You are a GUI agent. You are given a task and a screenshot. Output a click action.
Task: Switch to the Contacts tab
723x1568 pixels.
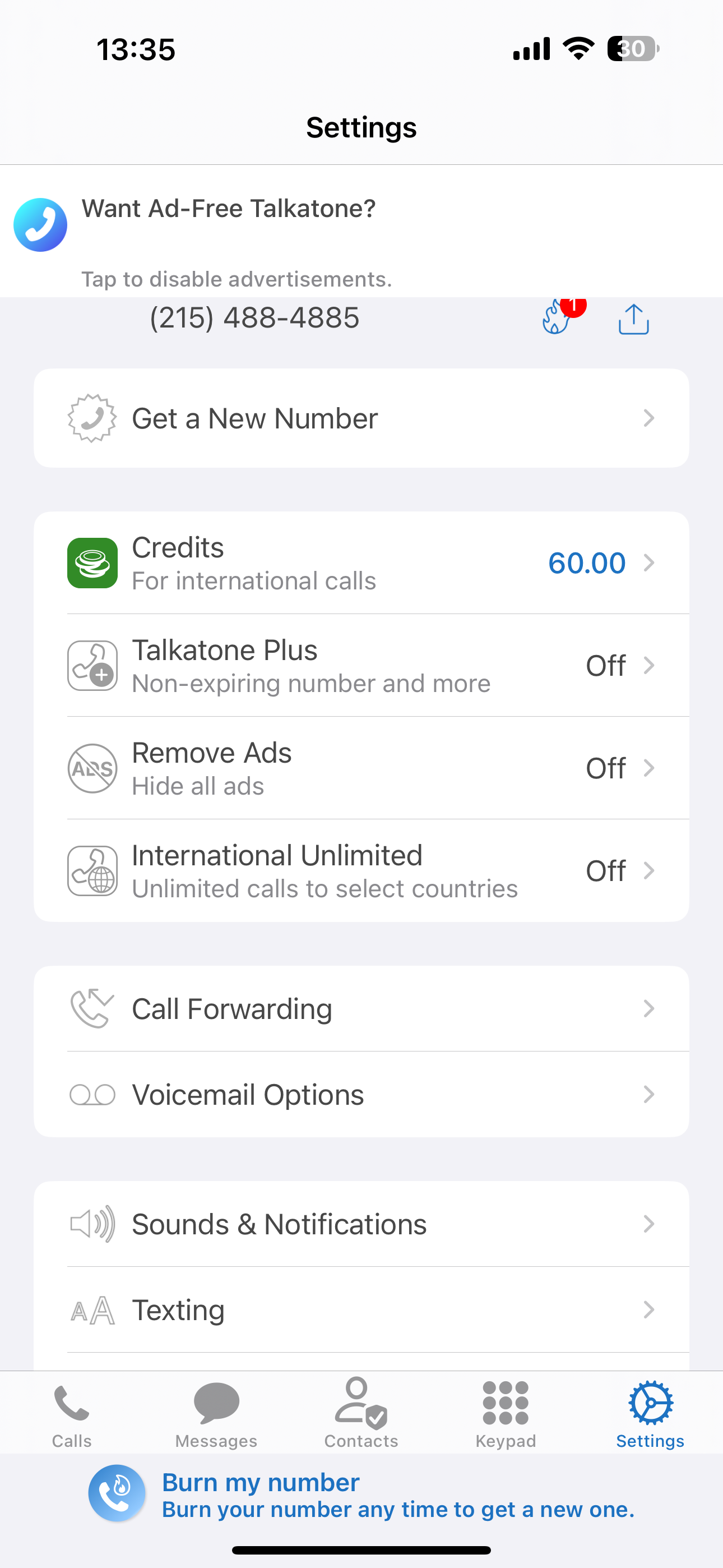click(361, 1413)
